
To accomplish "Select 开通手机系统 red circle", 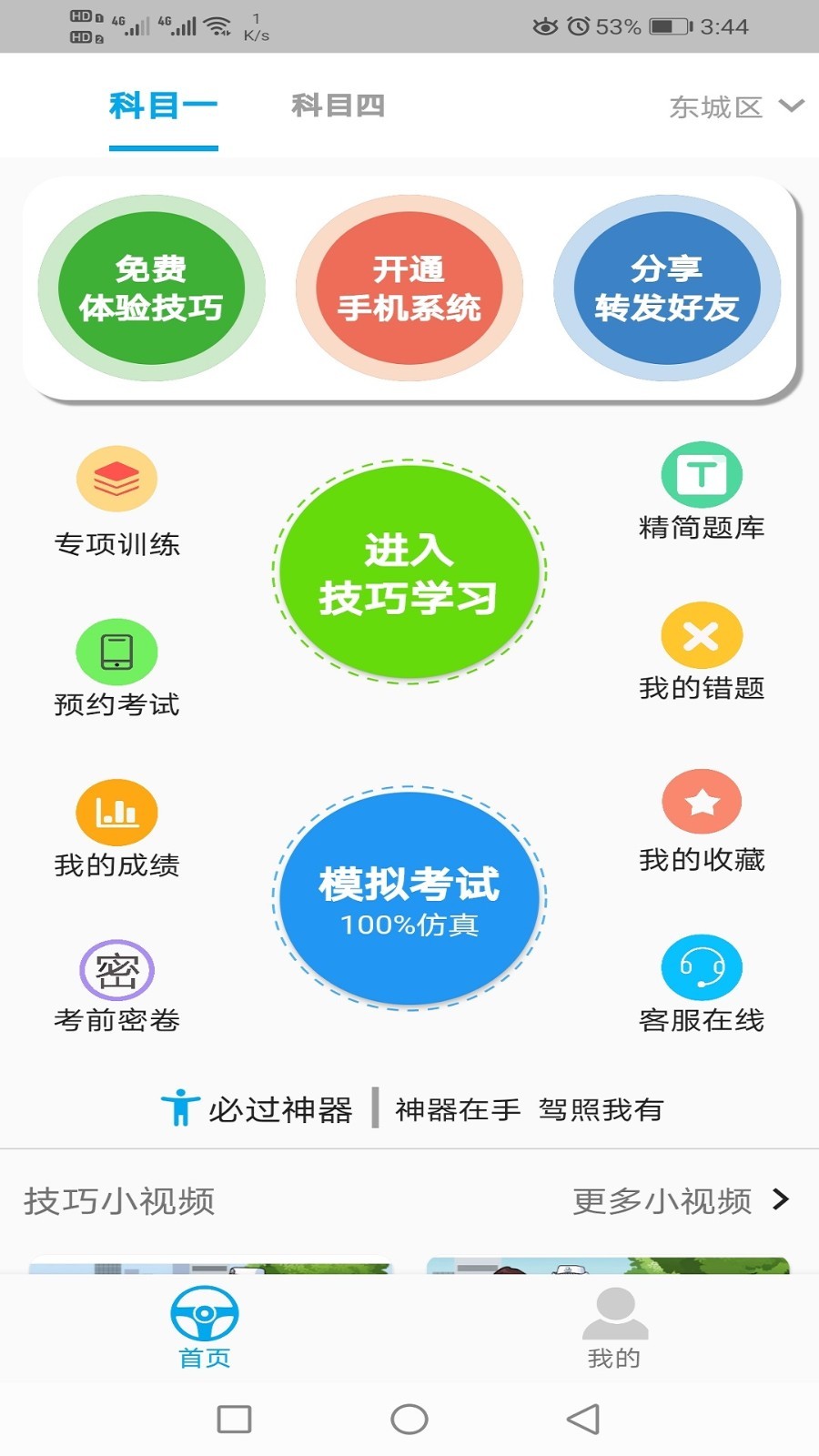I will [409, 286].
